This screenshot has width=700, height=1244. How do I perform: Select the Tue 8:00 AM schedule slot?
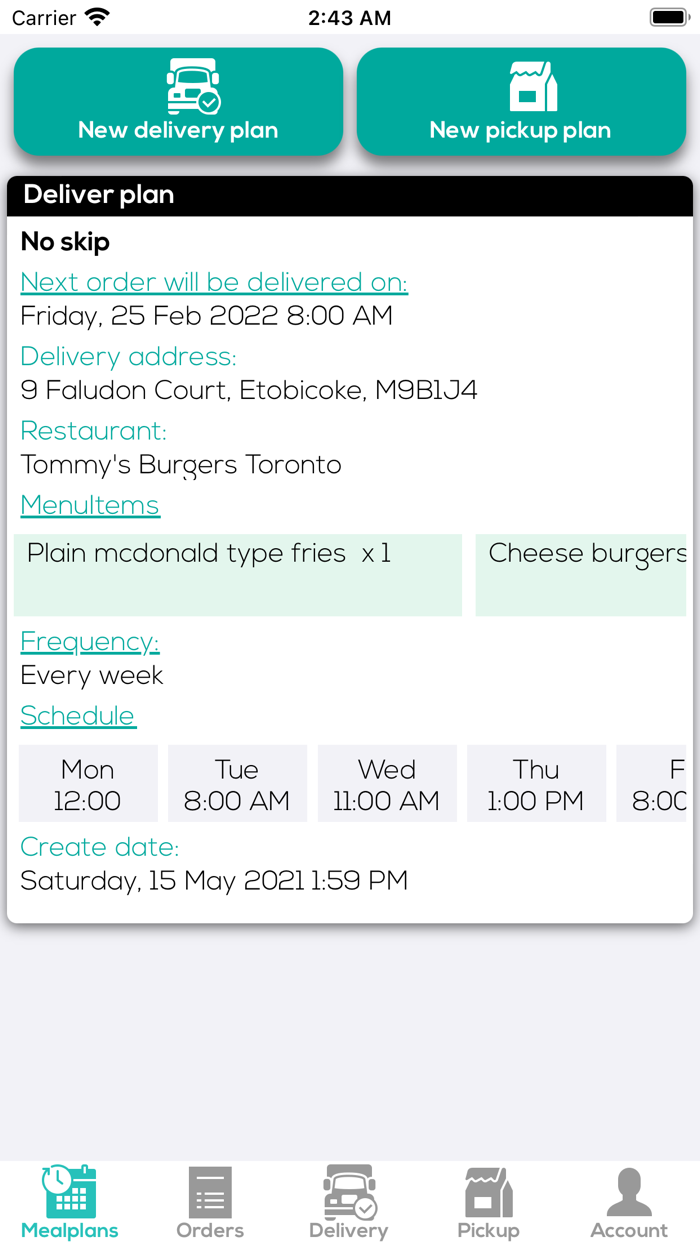pyautogui.click(x=237, y=784)
